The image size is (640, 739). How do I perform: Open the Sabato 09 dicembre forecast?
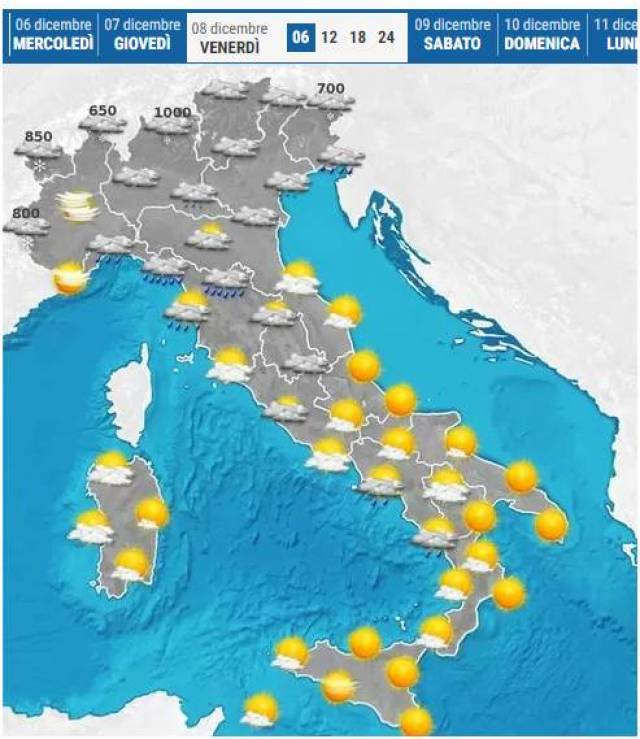coord(453,34)
